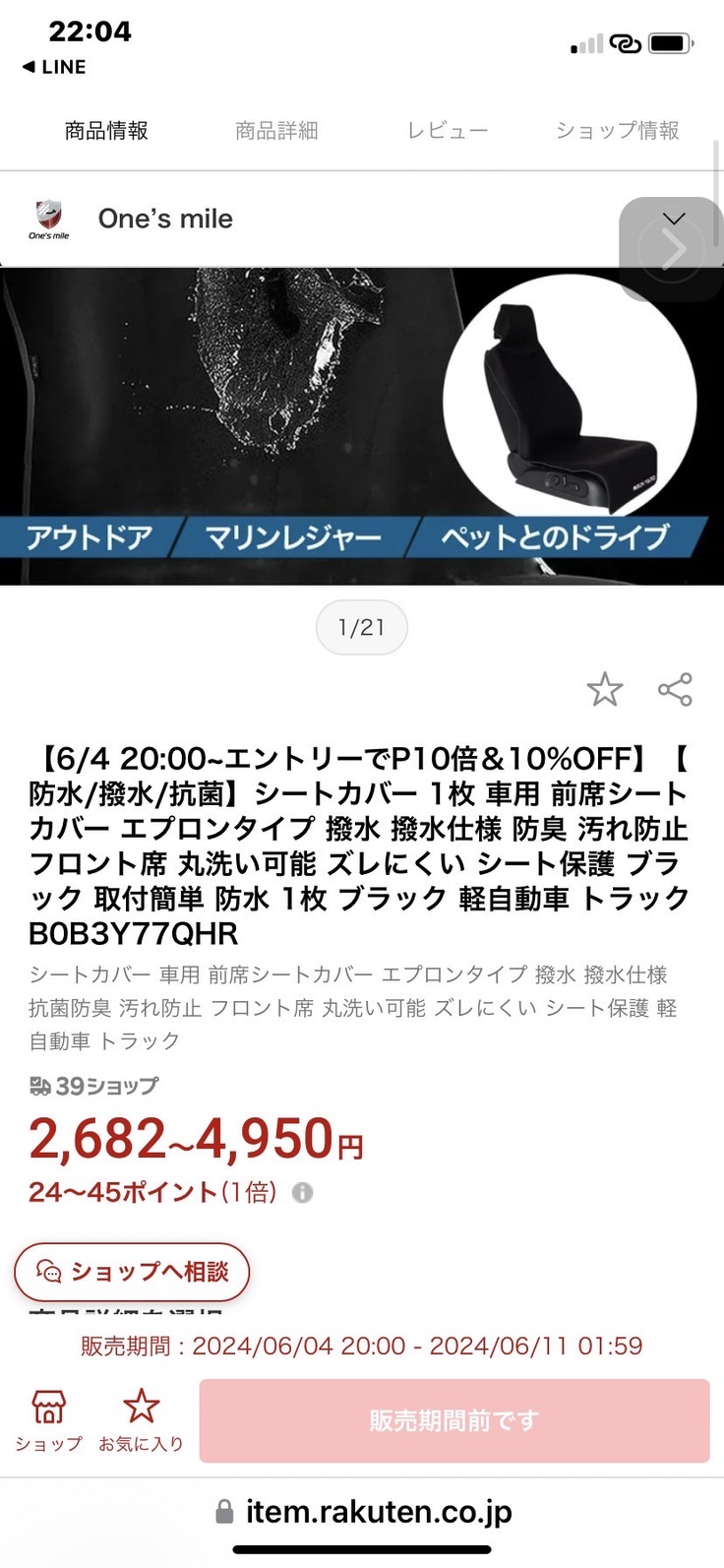
Task: Expand the One's mile shop header
Action: (x=674, y=219)
